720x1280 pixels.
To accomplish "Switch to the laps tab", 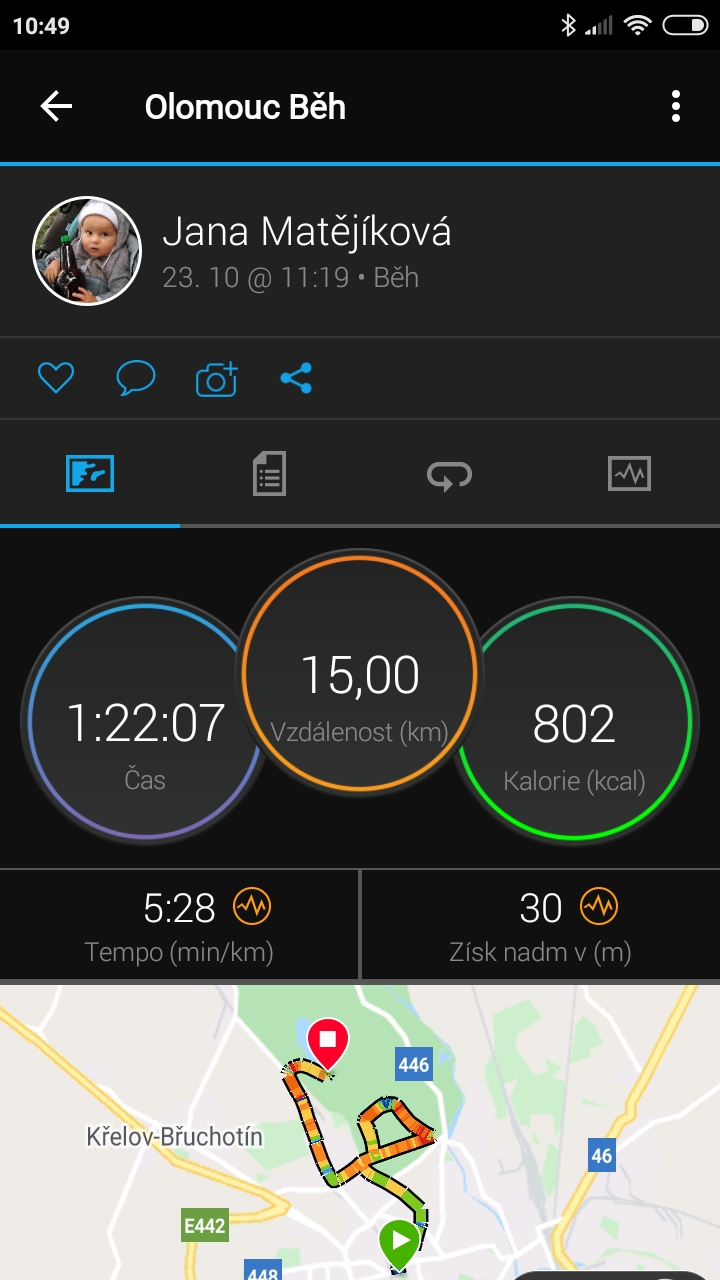I will [x=449, y=475].
